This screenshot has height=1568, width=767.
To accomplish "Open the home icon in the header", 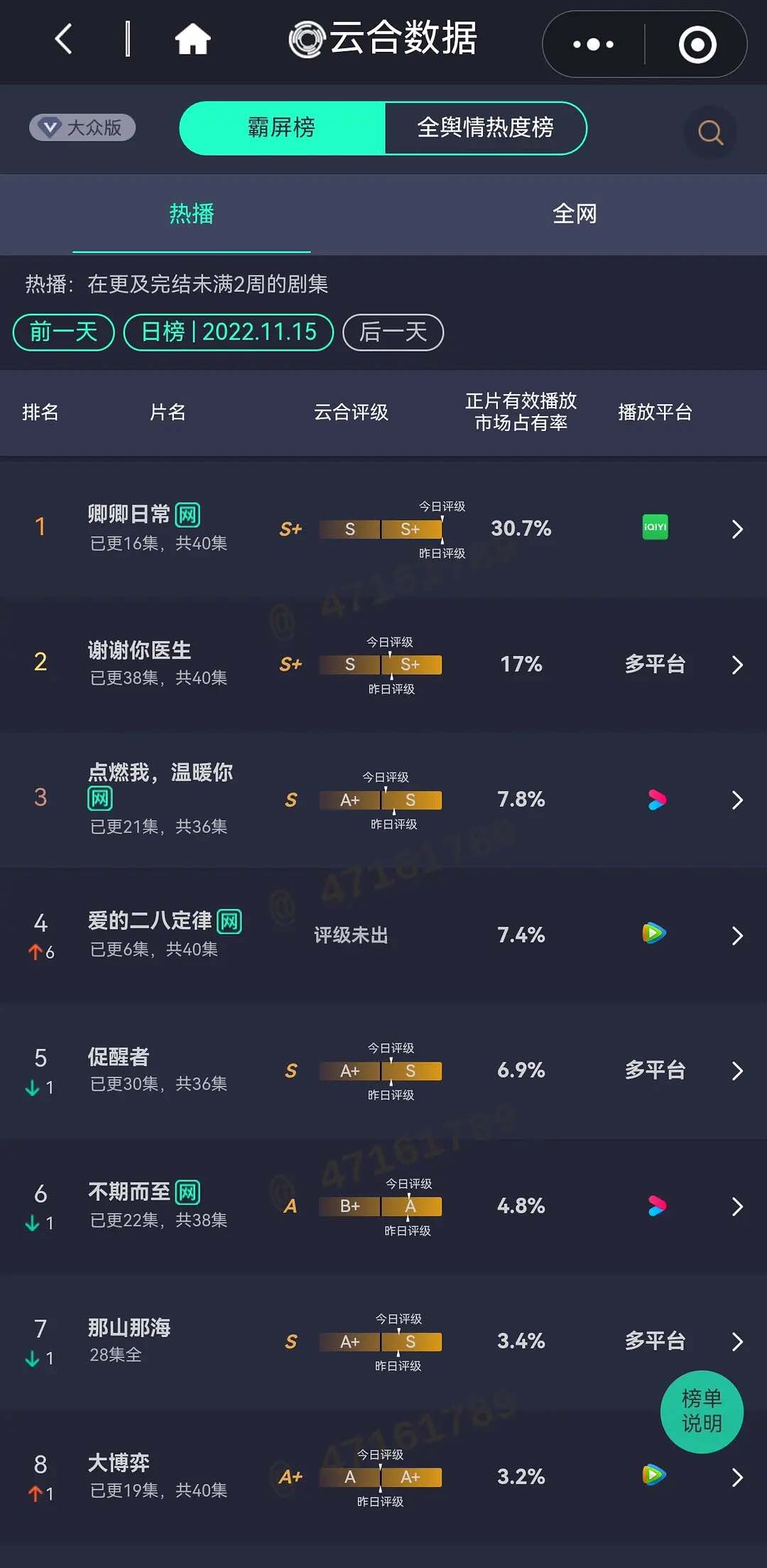I will coord(192,39).
